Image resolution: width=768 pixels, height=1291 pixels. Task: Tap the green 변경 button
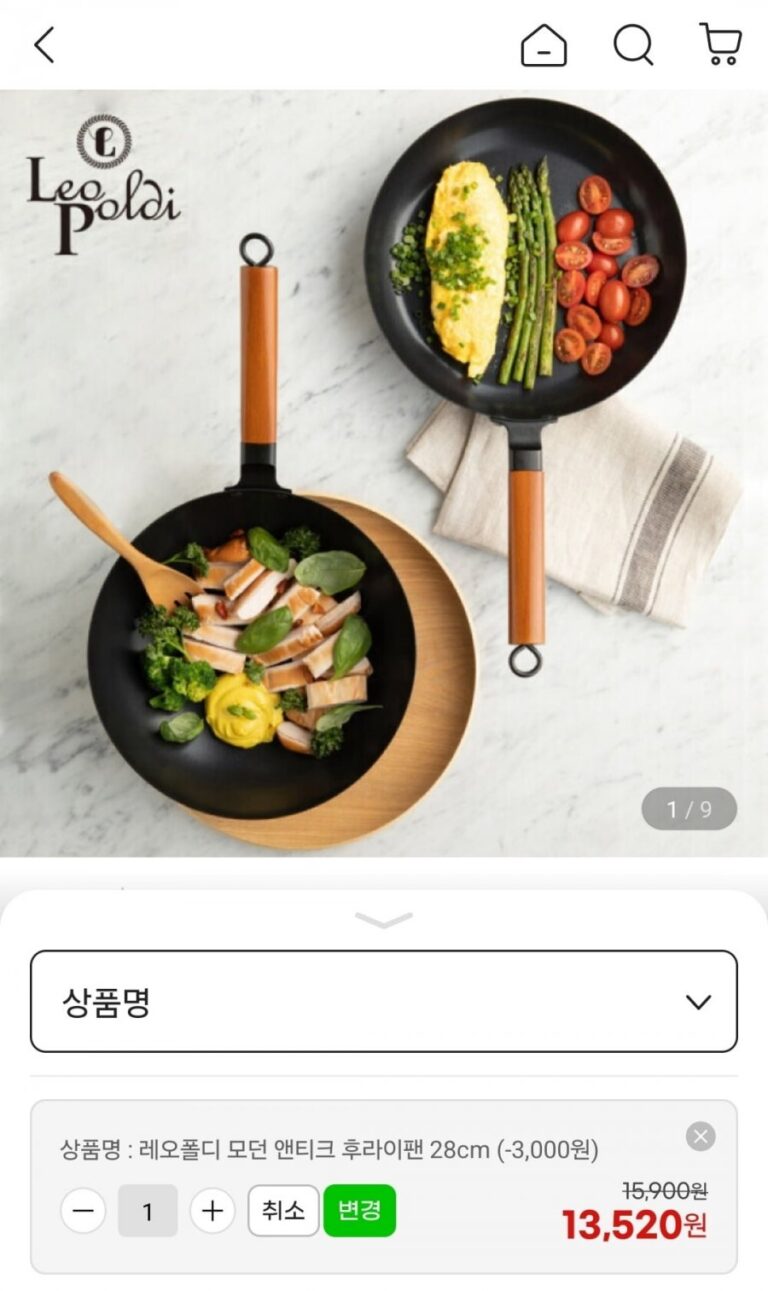359,1211
